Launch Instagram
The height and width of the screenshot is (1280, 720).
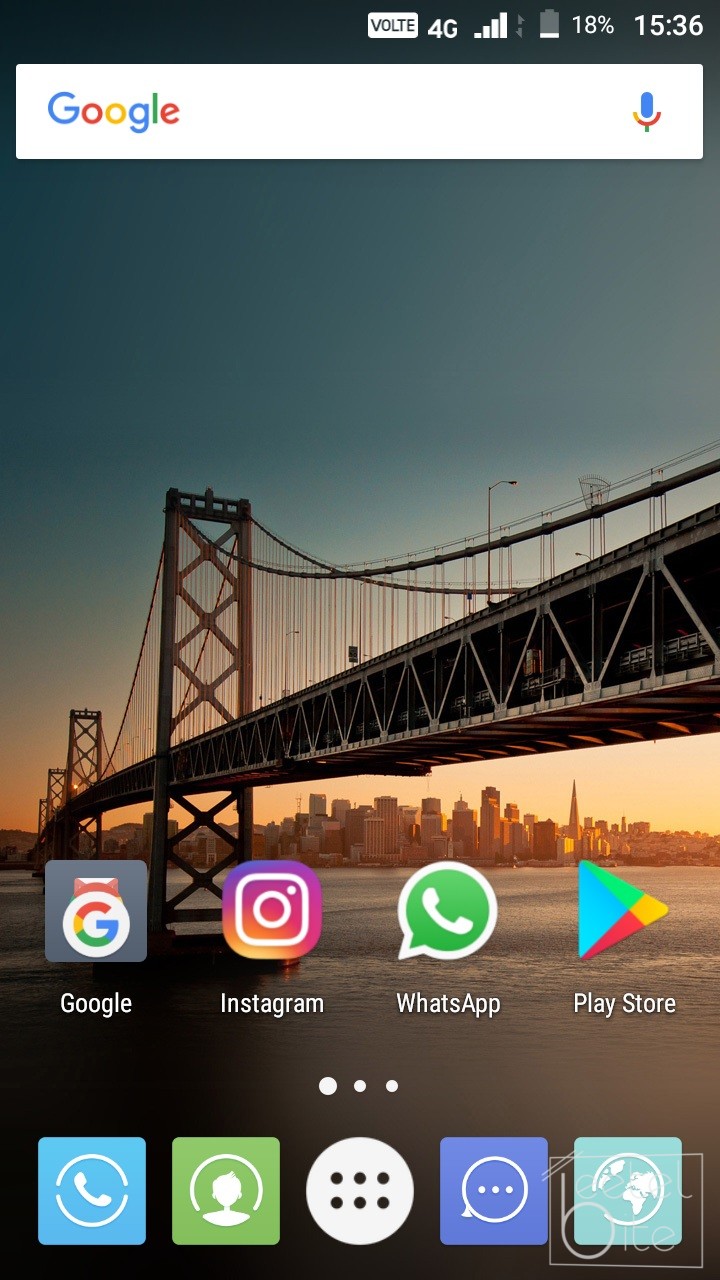click(x=272, y=911)
